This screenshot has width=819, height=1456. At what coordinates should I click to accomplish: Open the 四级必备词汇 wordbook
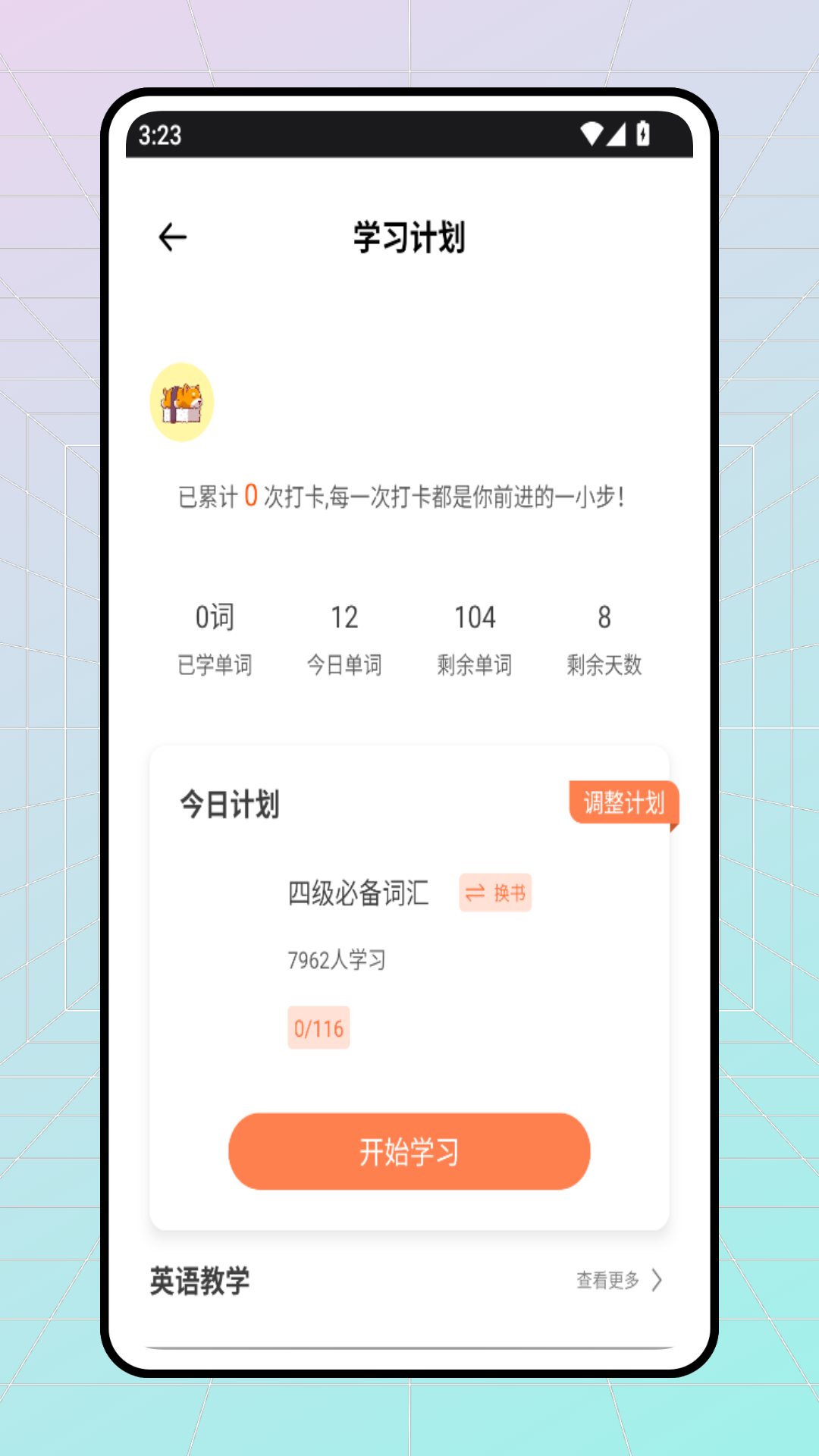tap(357, 893)
